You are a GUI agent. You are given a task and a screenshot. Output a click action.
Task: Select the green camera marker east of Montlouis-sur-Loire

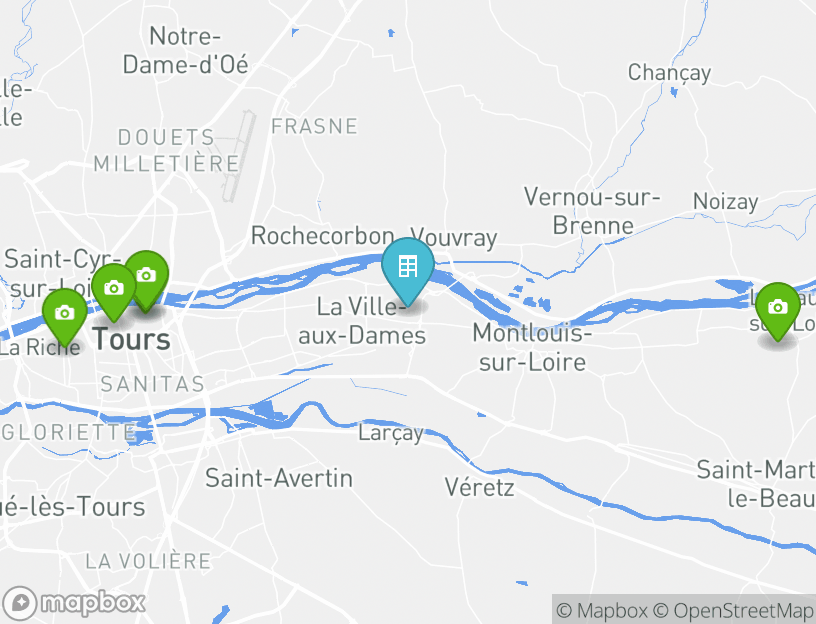tap(777, 309)
